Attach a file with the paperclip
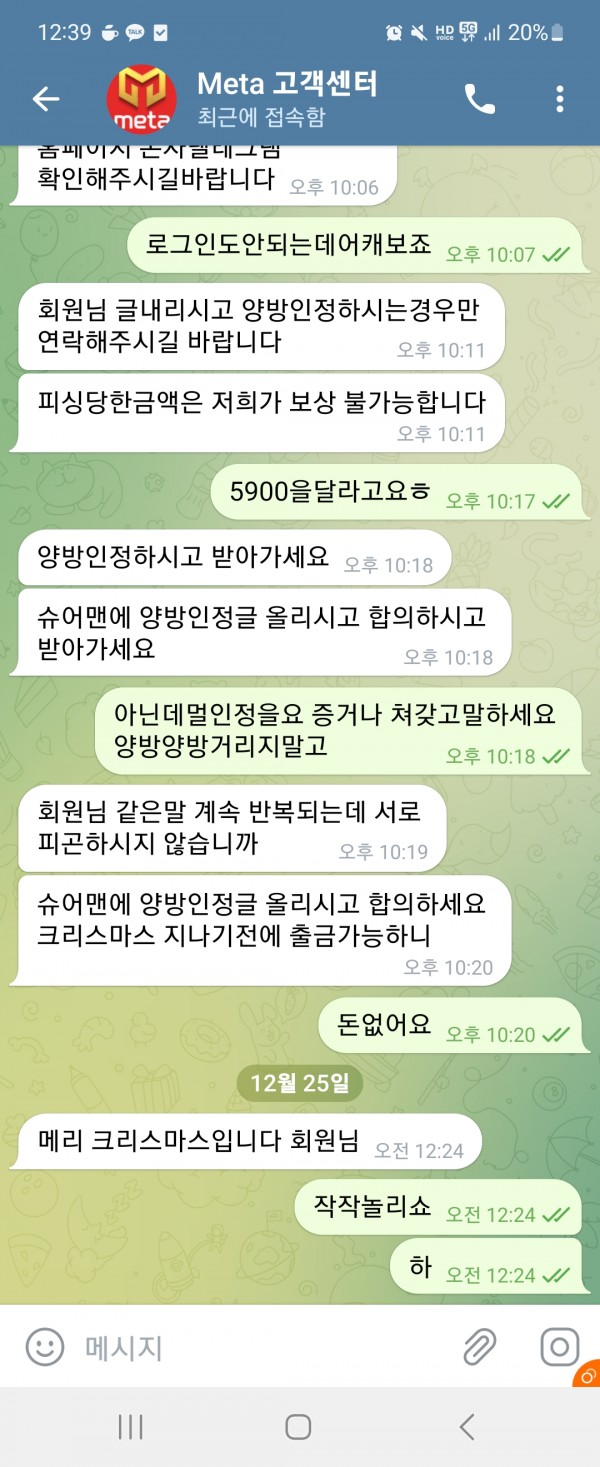600x1467 pixels. (481, 1347)
